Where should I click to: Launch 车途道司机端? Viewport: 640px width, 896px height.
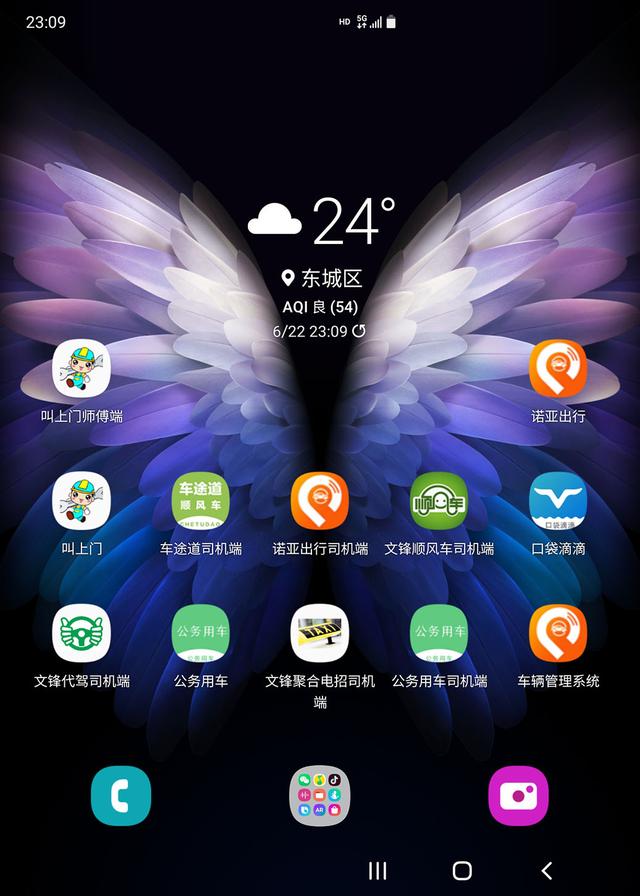coord(200,501)
